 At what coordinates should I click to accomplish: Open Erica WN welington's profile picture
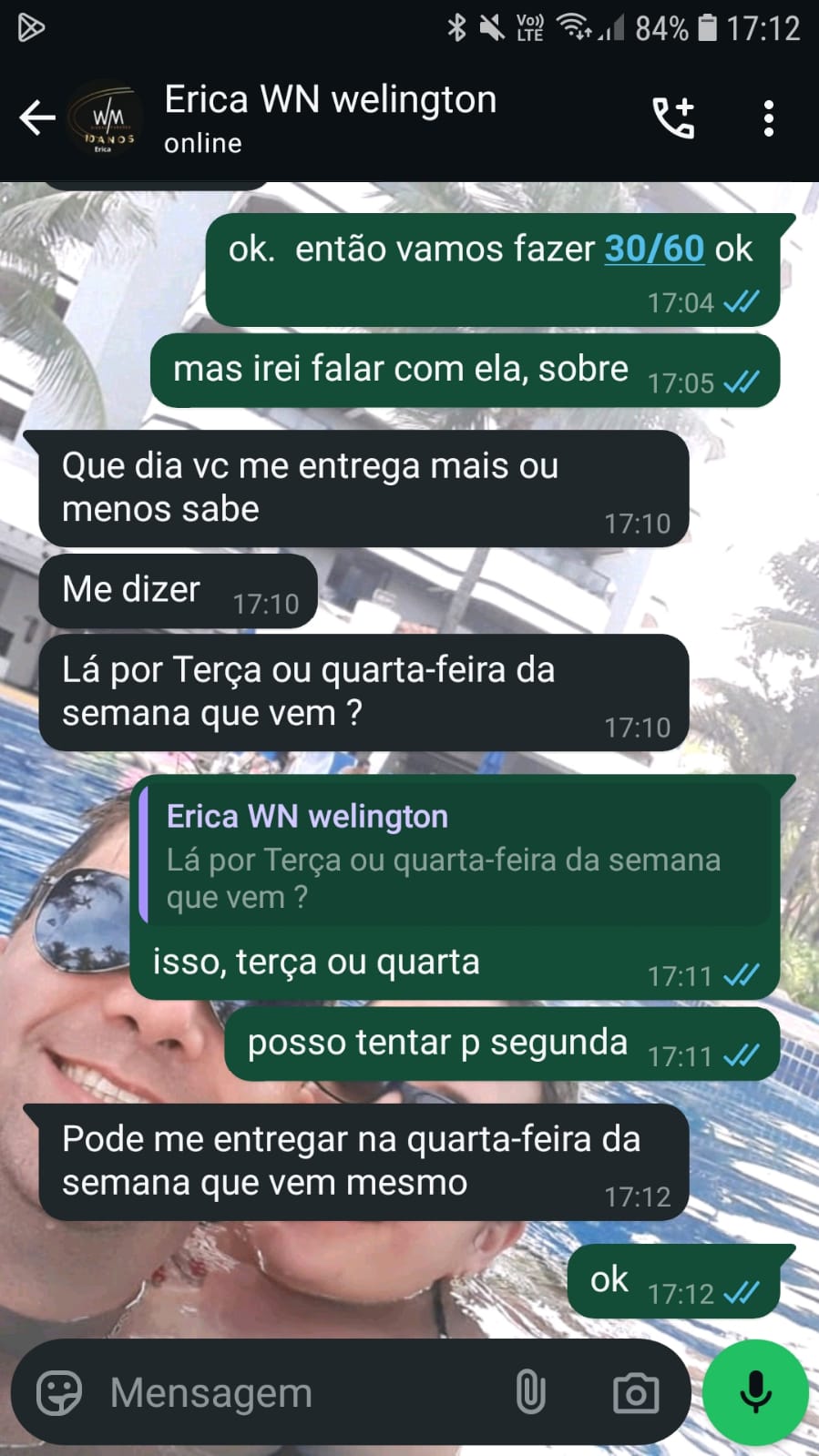coord(107,119)
